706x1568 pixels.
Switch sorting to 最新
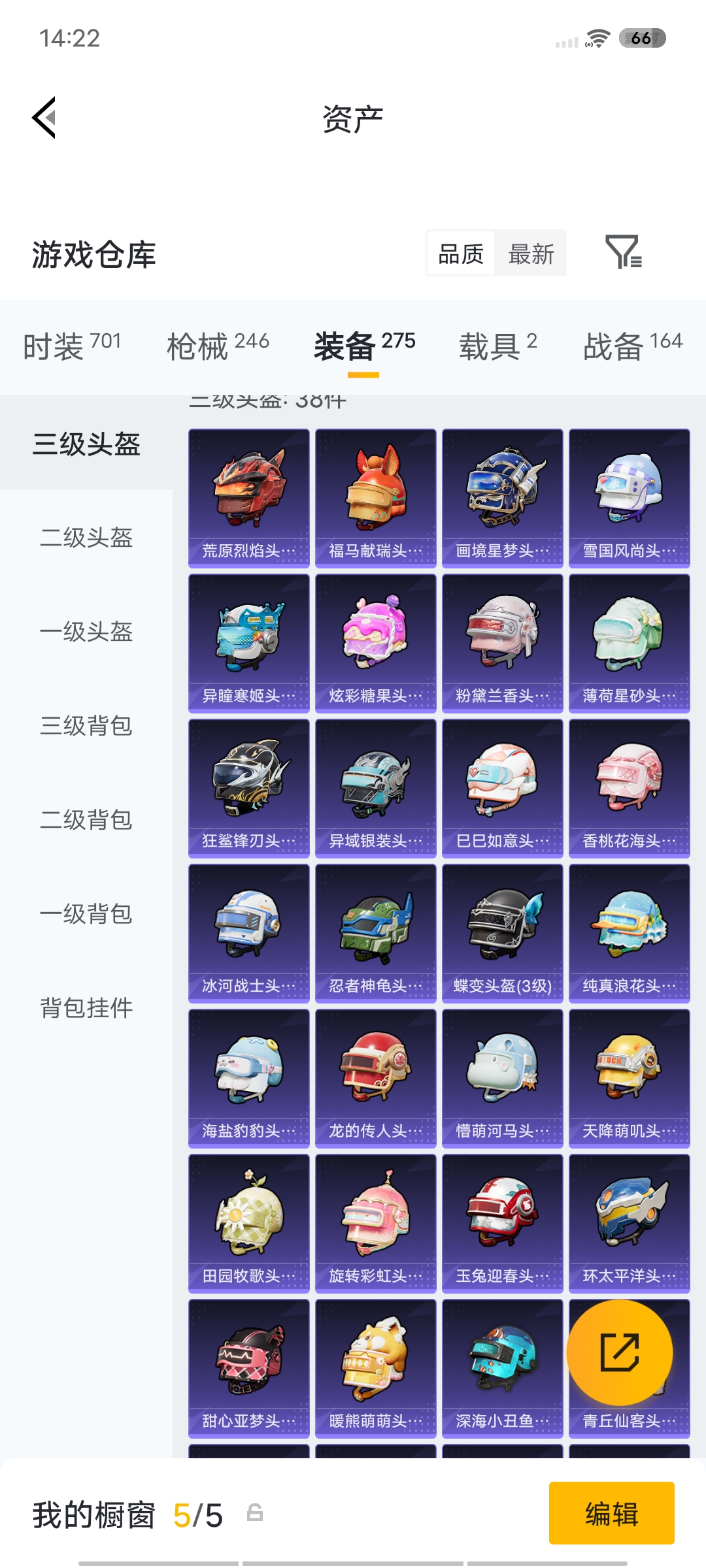coord(531,253)
